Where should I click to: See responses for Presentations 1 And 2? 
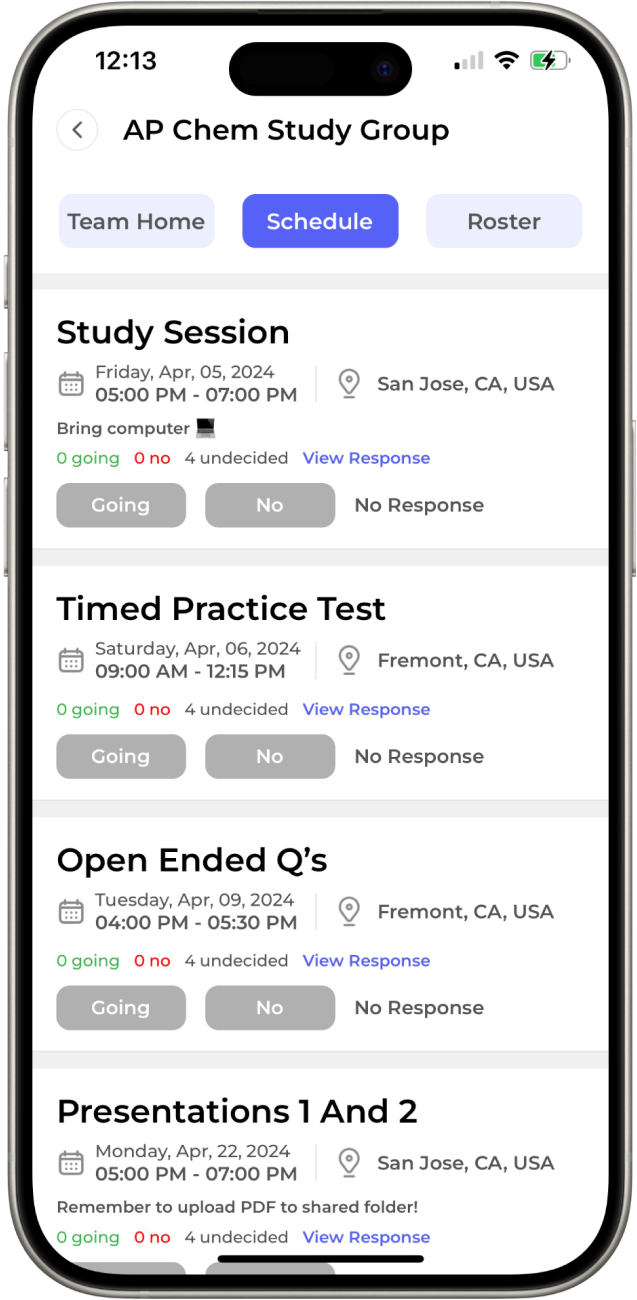366,1237
